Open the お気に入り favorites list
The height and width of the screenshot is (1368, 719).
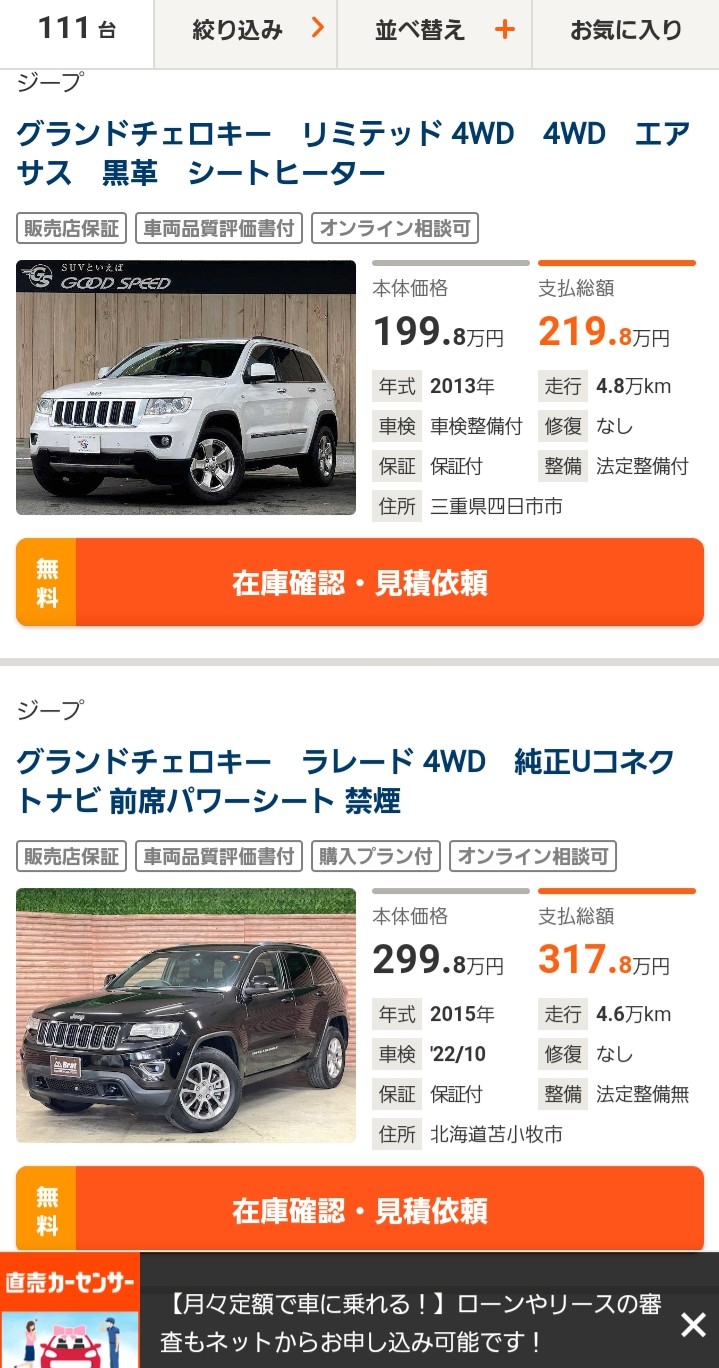(625, 30)
